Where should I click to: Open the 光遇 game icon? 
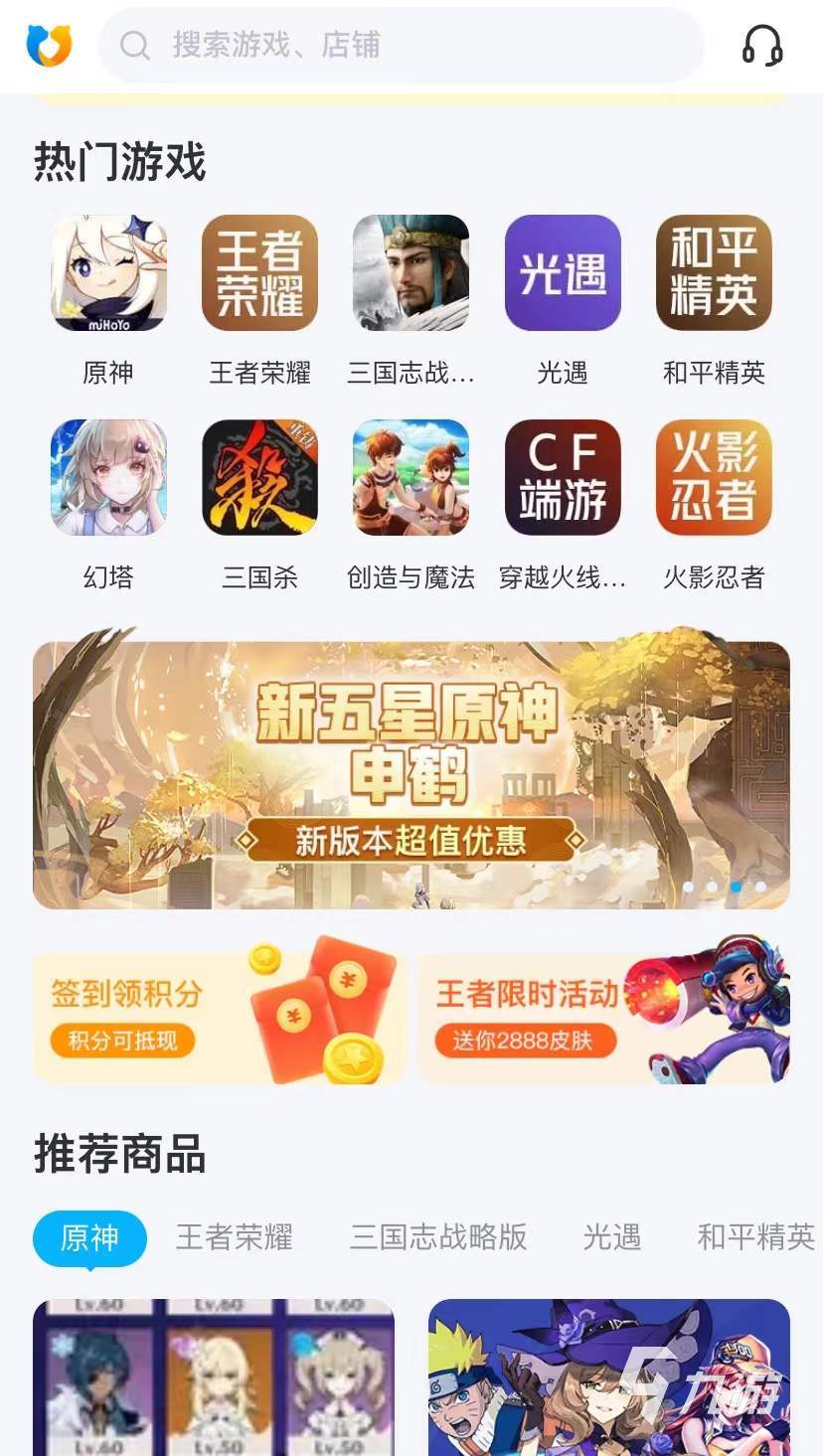563,273
